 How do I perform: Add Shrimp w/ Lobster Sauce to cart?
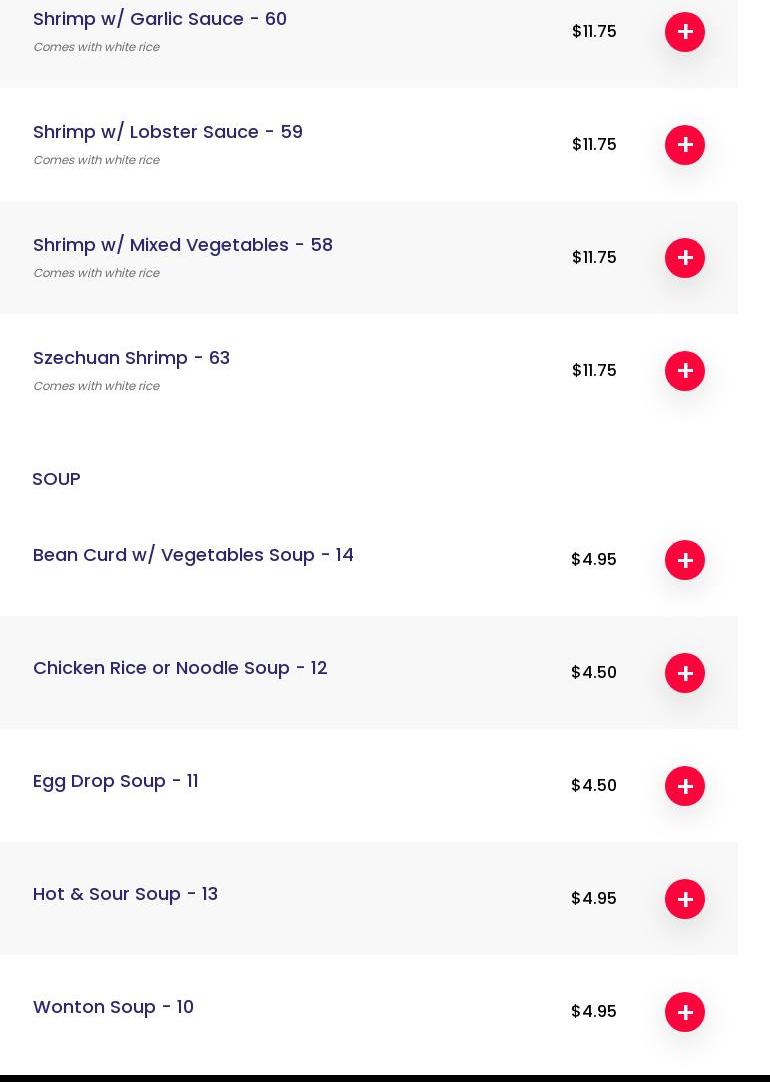point(685,145)
